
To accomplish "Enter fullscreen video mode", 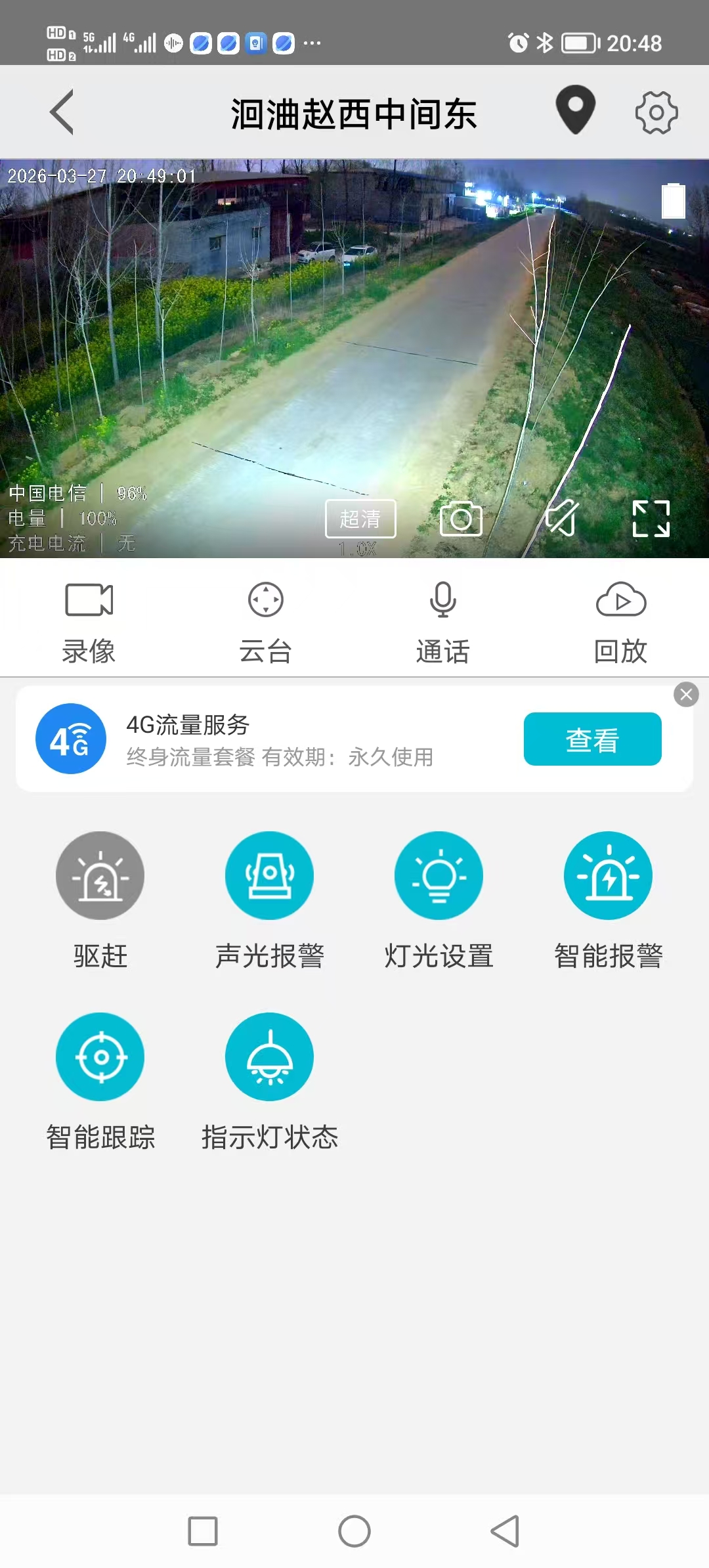I will 651,519.
